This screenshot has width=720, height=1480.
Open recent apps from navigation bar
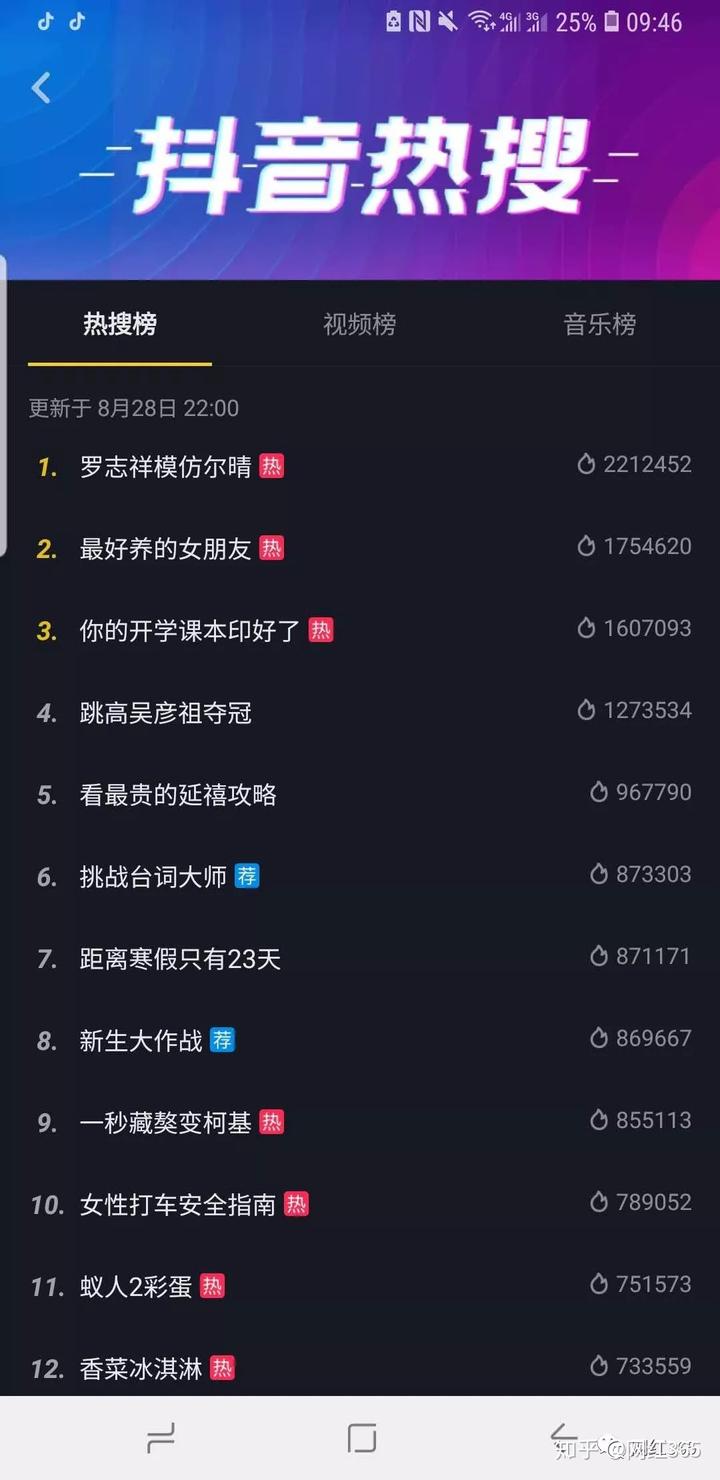point(161,1438)
